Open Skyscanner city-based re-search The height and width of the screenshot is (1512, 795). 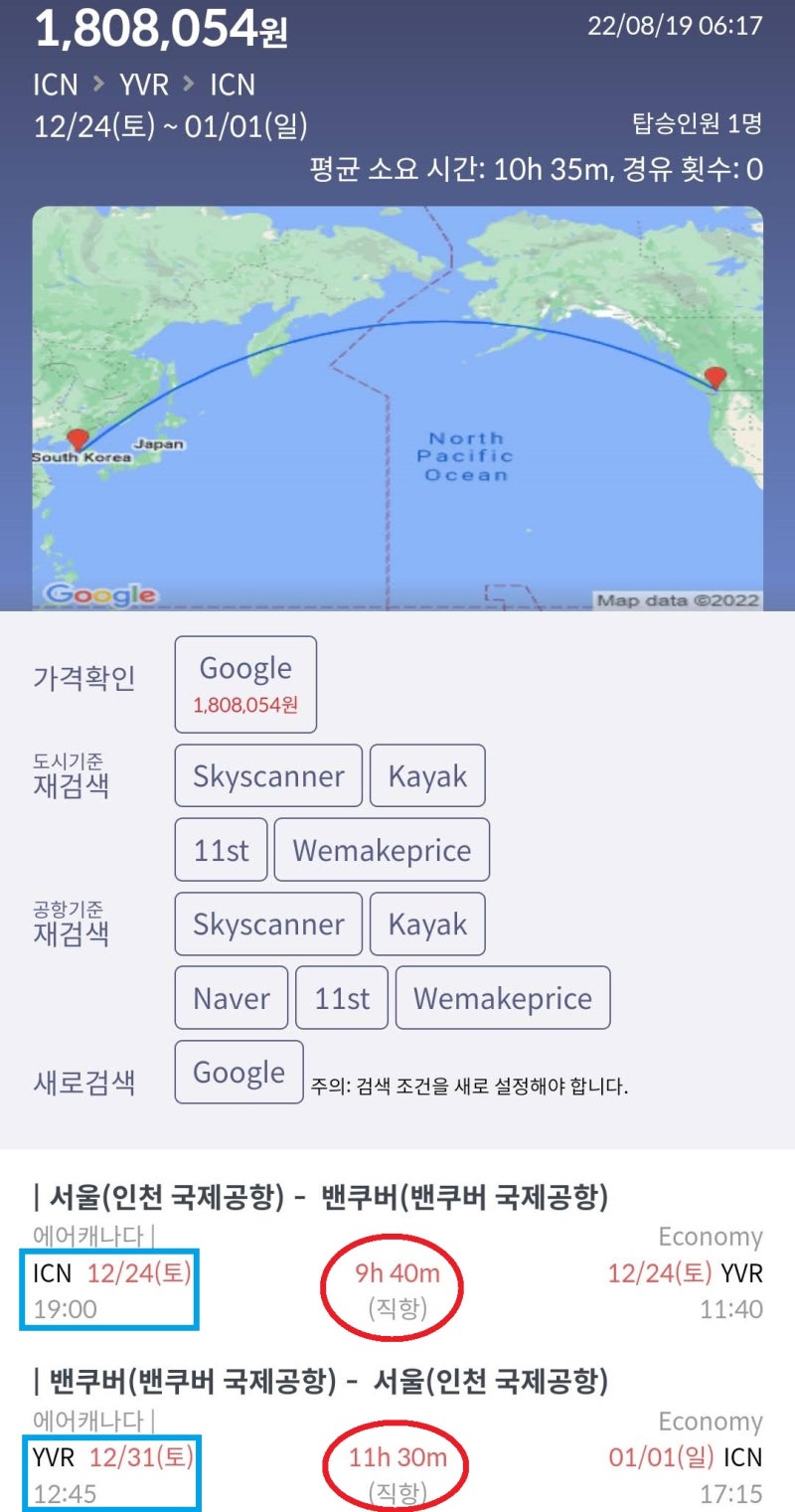click(266, 776)
